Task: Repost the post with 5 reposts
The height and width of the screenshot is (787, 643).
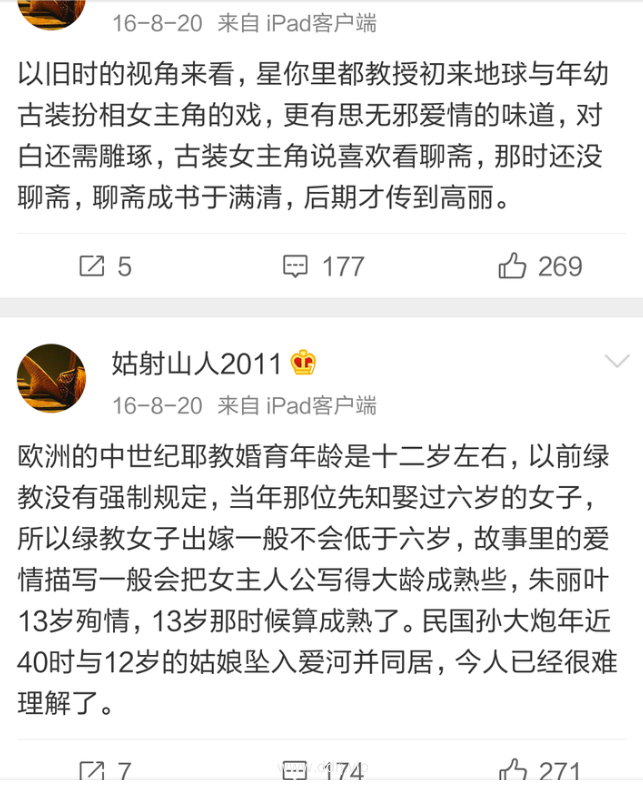Action: click(x=105, y=266)
